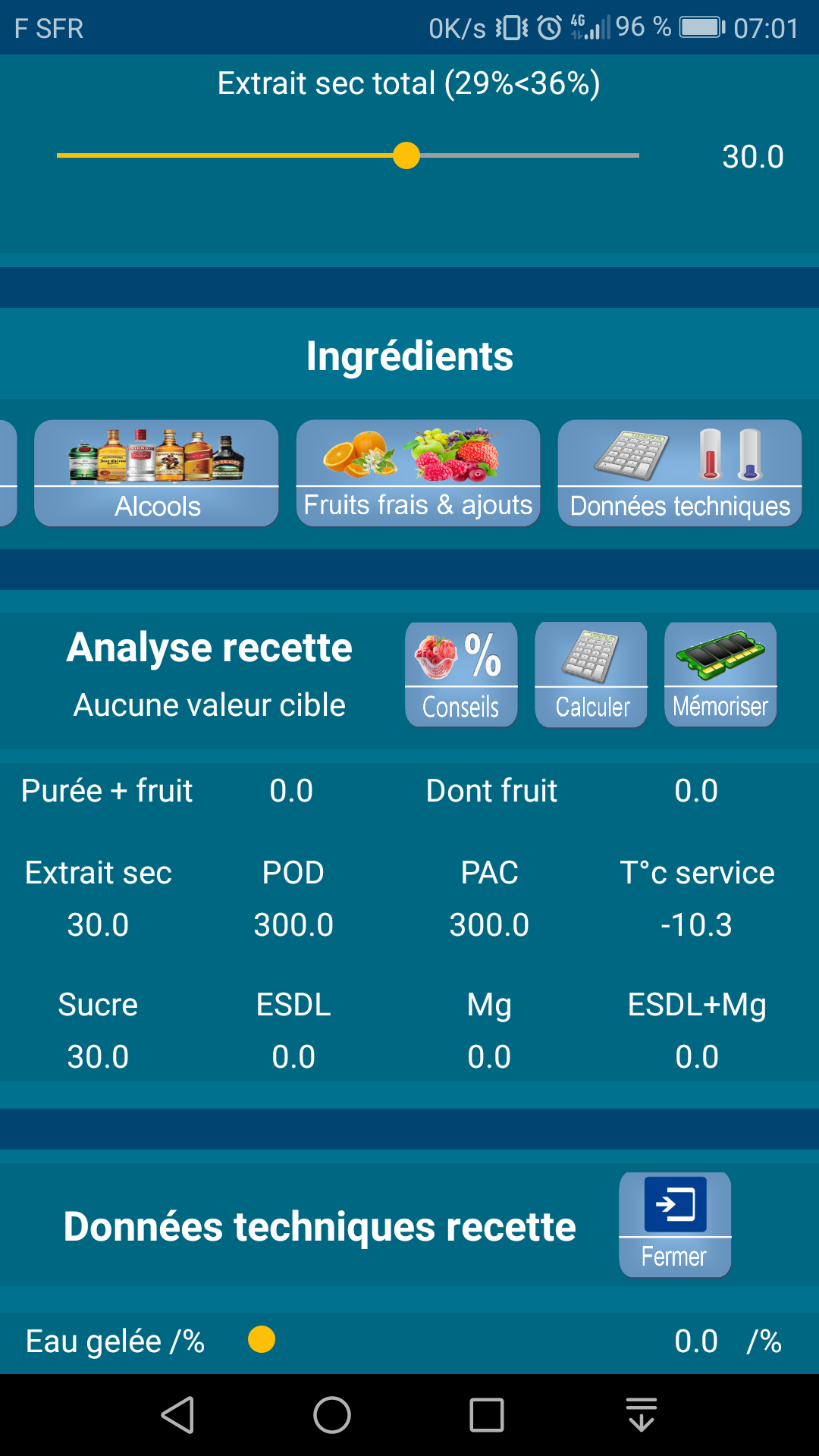Return to the home screen
819x1456 pixels.
pyautogui.click(x=332, y=1415)
